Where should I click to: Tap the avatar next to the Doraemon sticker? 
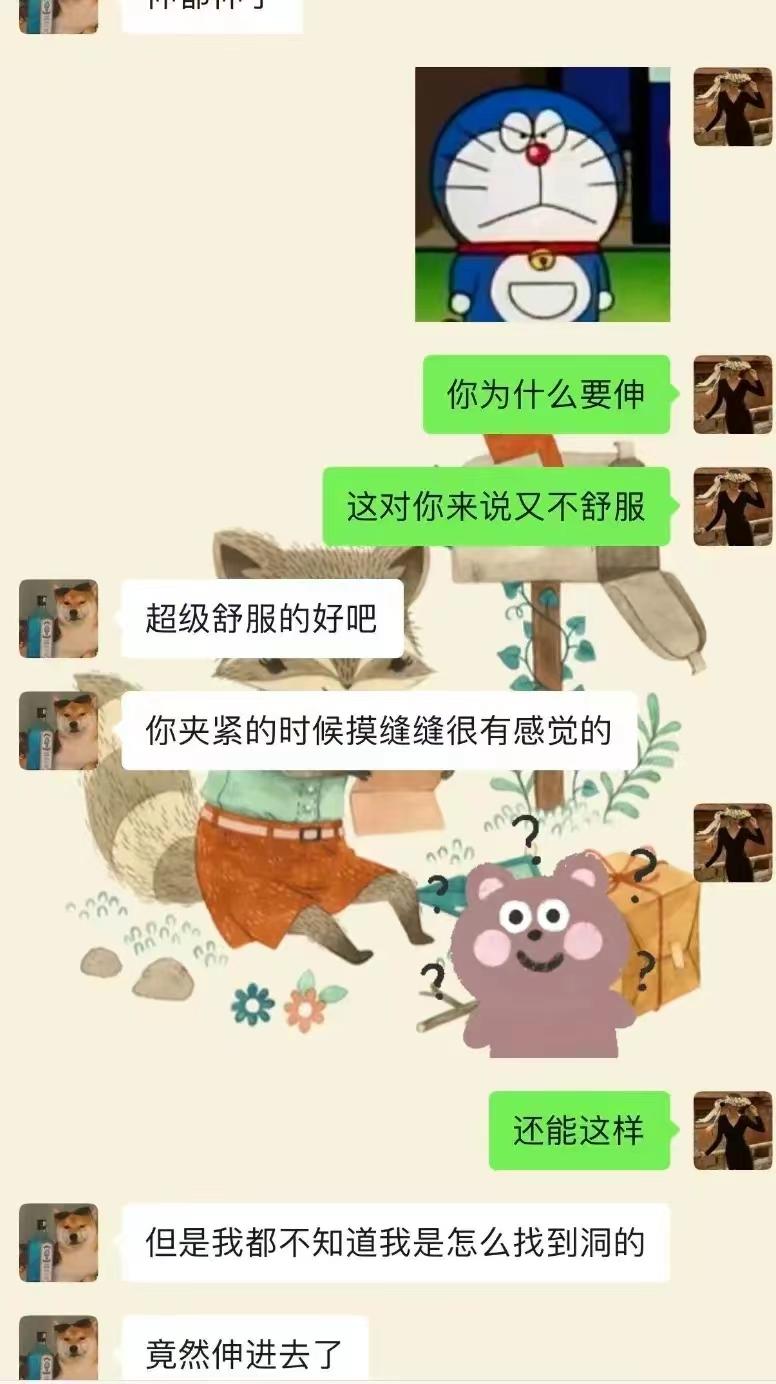pyautogui.click(x=733, y=107)
